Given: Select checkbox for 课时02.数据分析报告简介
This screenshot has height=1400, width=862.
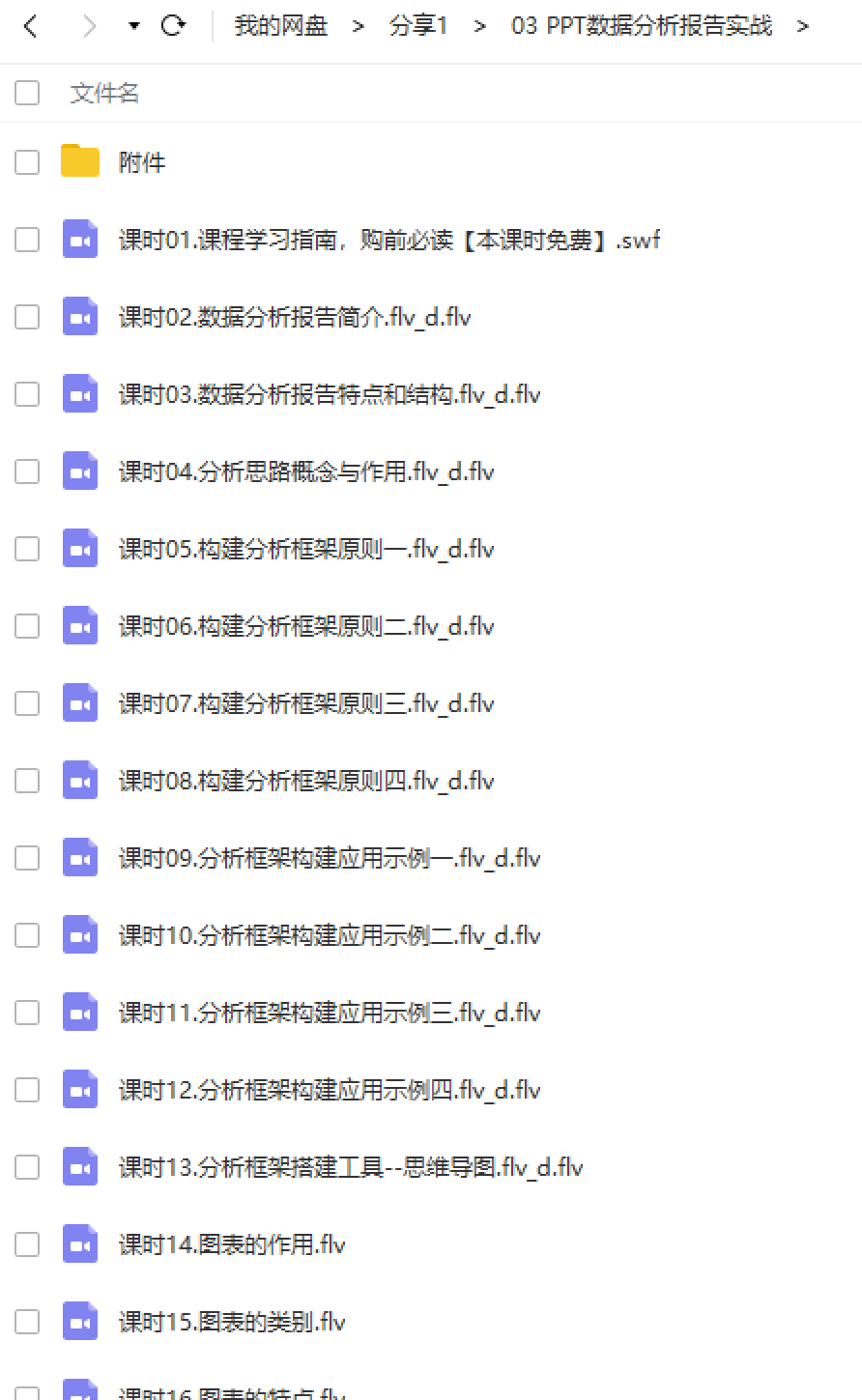Looking at the screenshot, I should tap(27, 317).
